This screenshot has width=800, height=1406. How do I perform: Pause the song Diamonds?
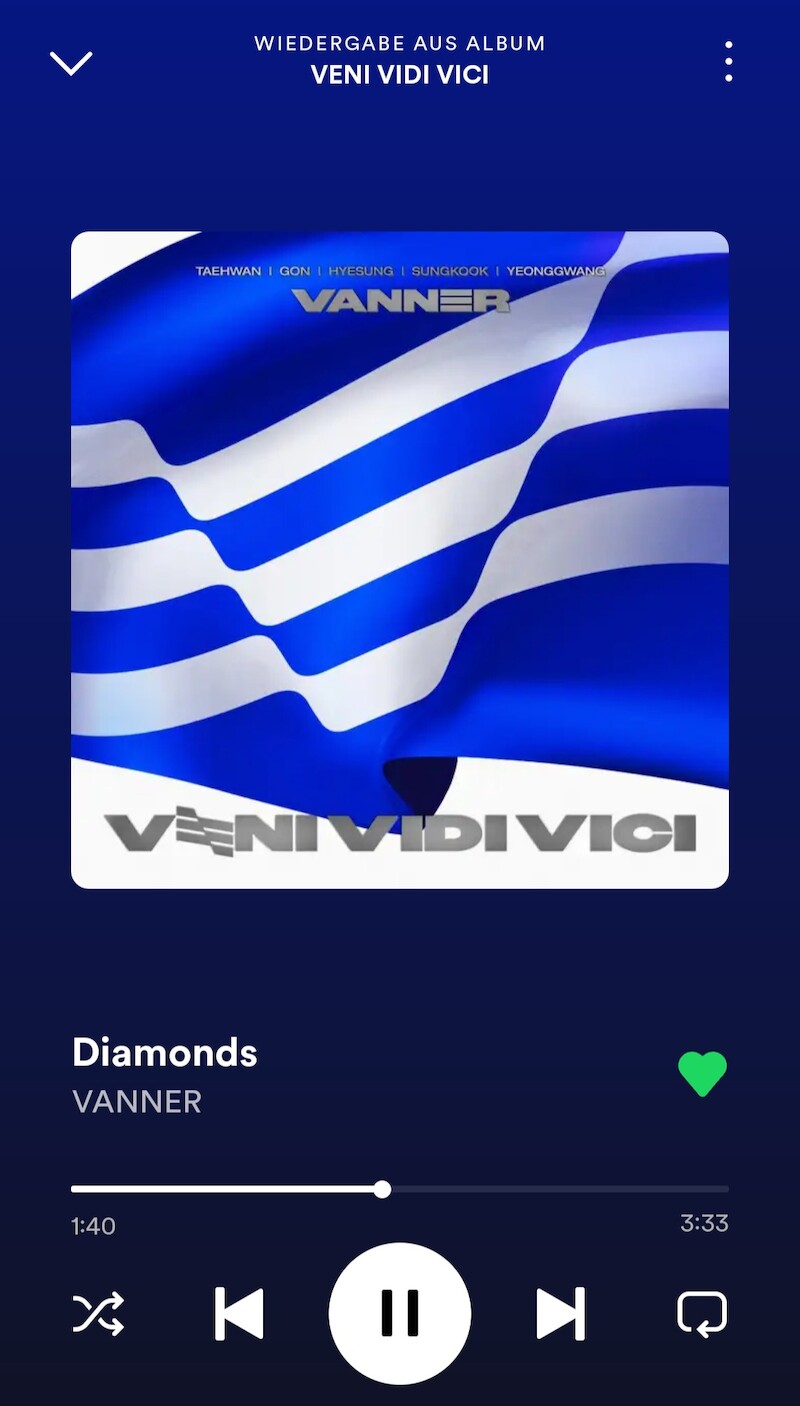(x=400, y=1313)
